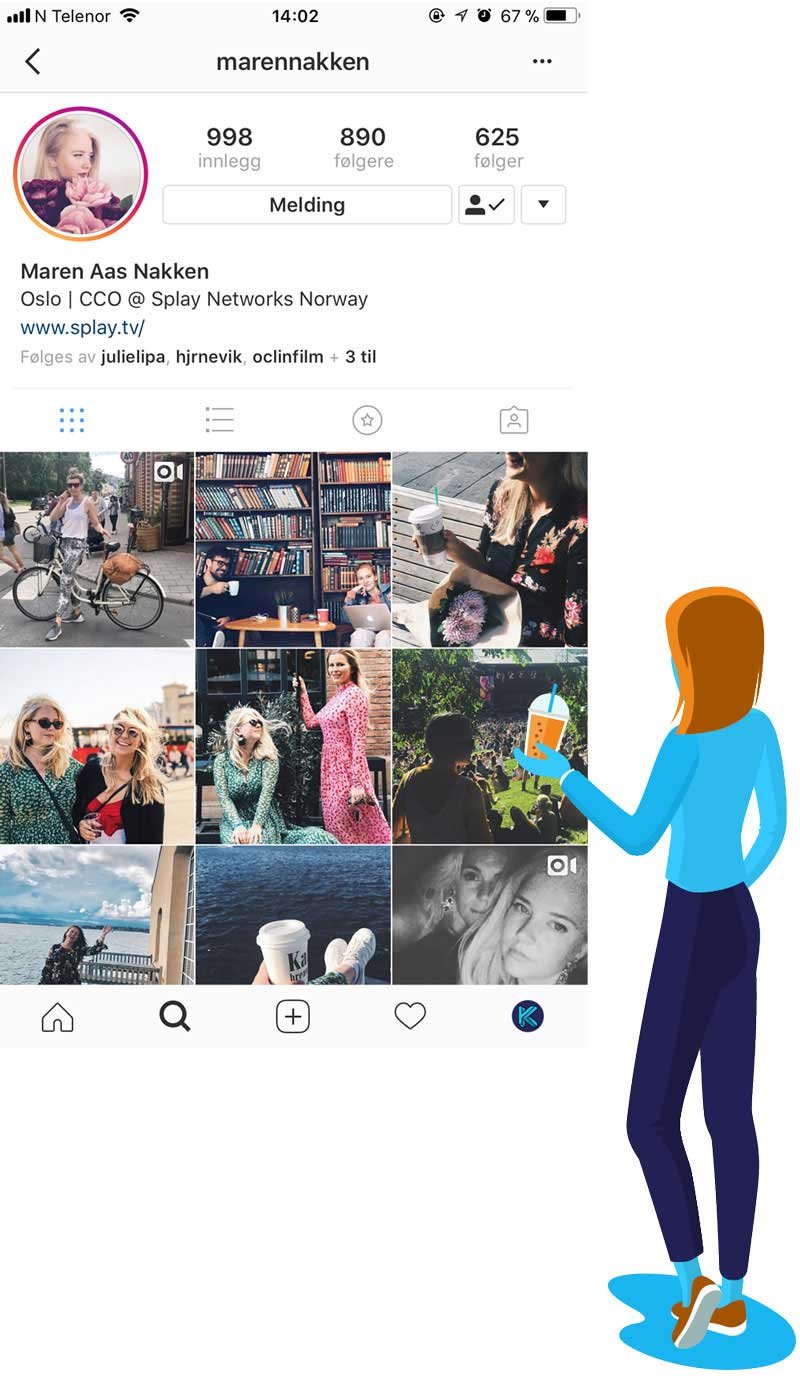The height and width of the screenshot is (1400, 800).
Task: Open the bicycle video post
Action: pos(97,548)
